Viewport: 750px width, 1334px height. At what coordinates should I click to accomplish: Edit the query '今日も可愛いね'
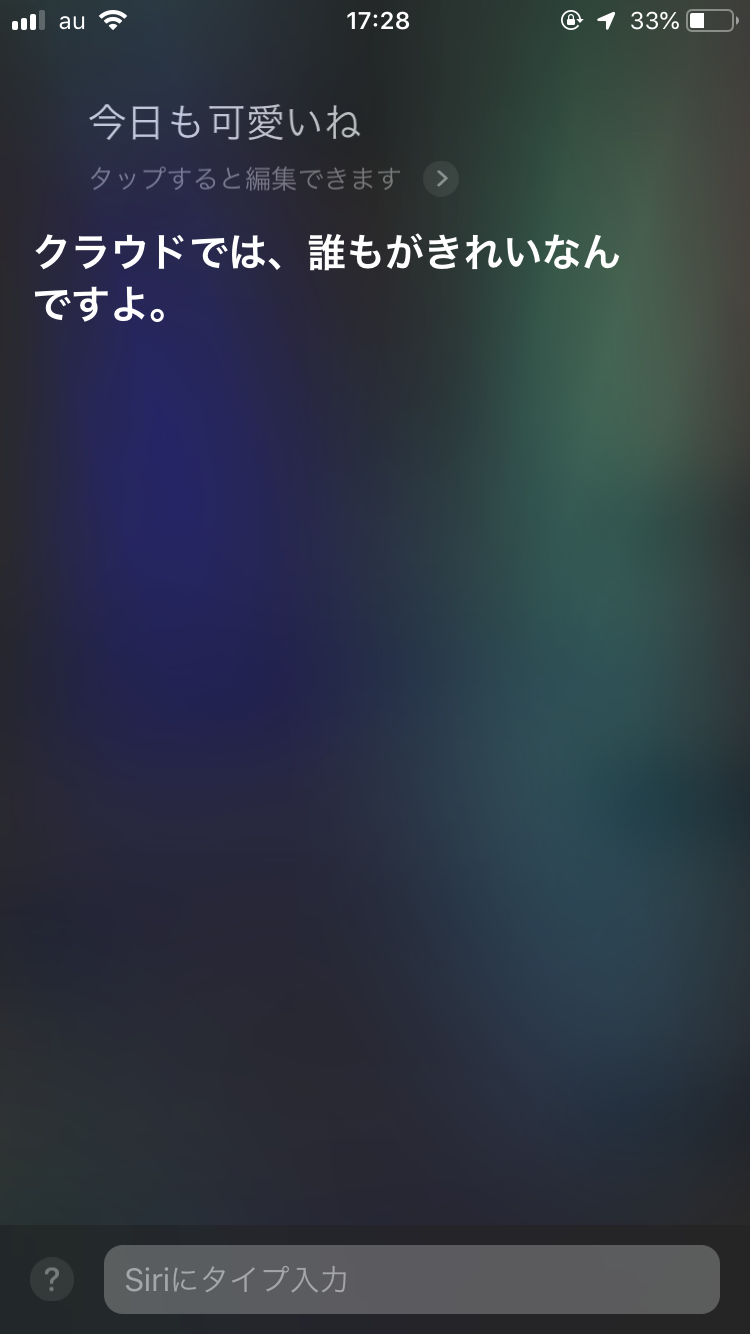[225, 123]
